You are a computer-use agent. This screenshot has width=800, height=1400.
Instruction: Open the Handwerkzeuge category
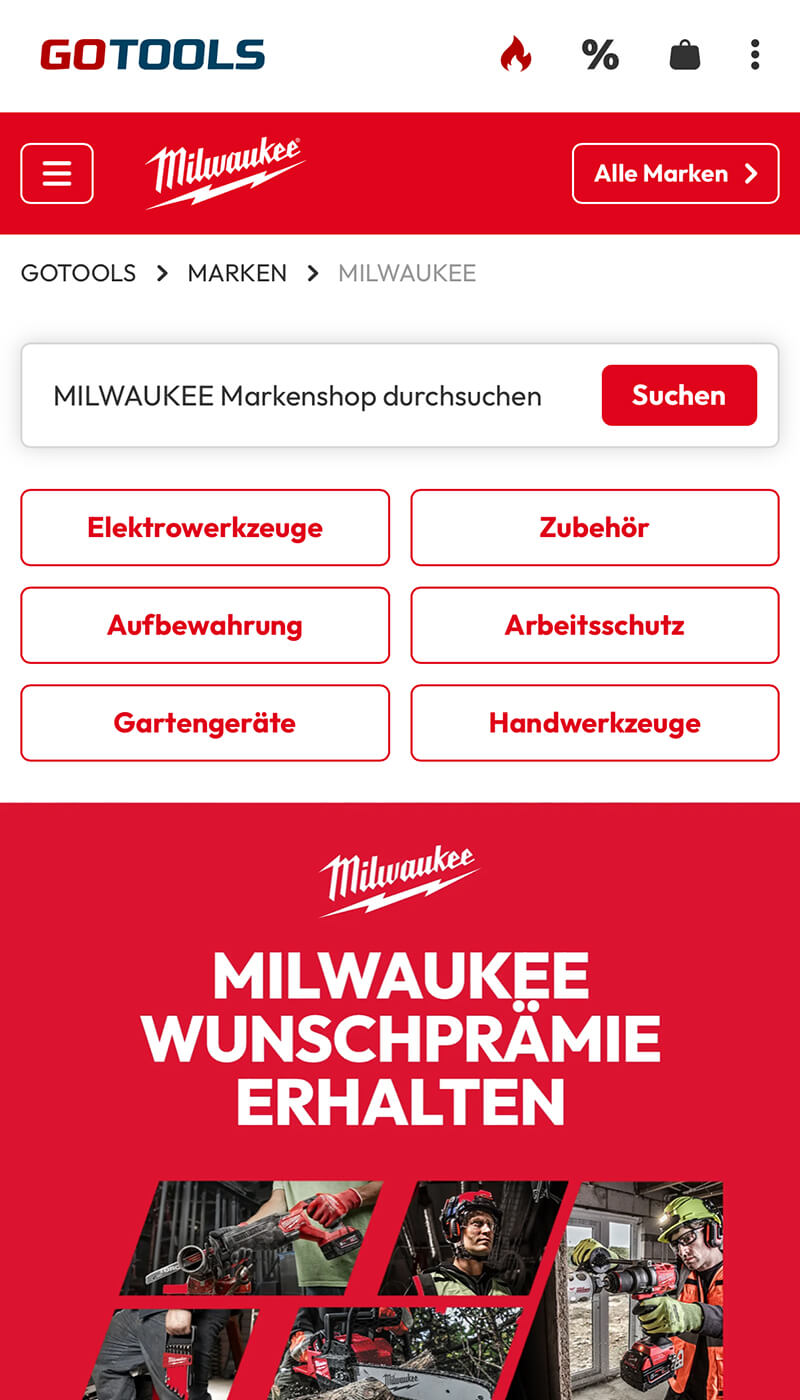point(594,723)
